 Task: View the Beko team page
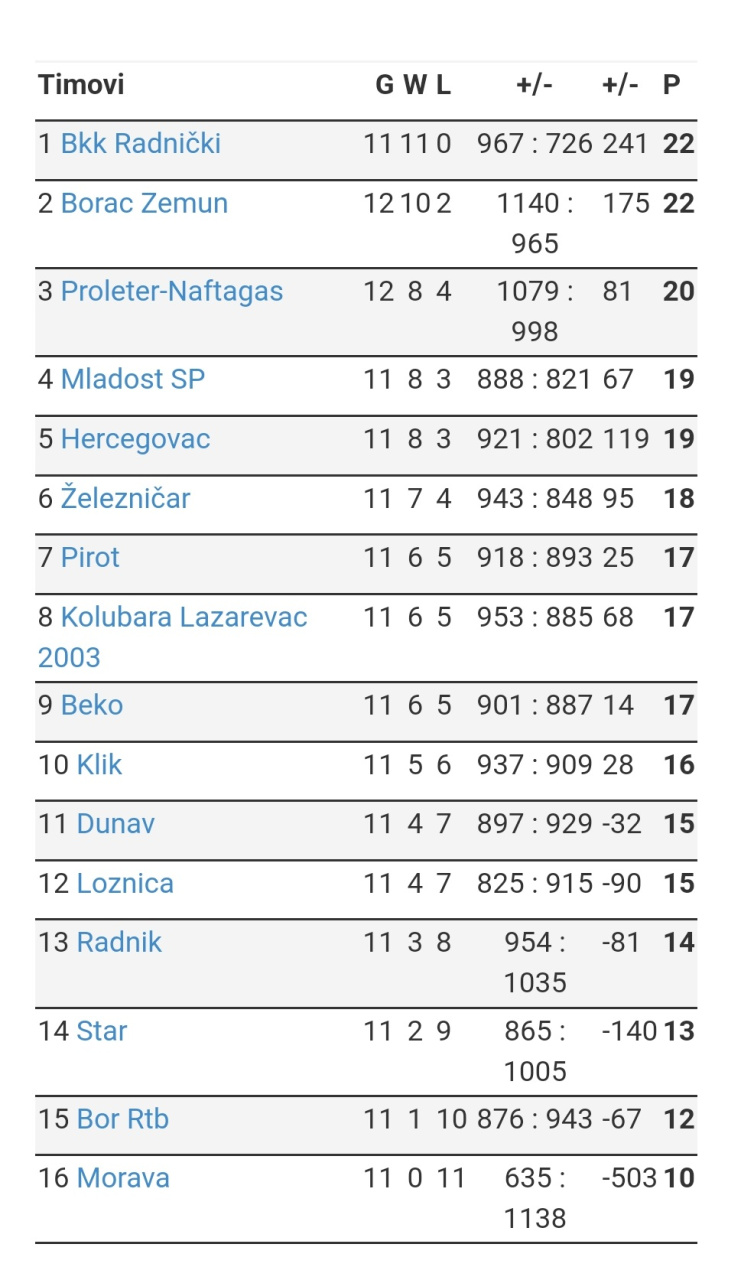click(92, 706)
